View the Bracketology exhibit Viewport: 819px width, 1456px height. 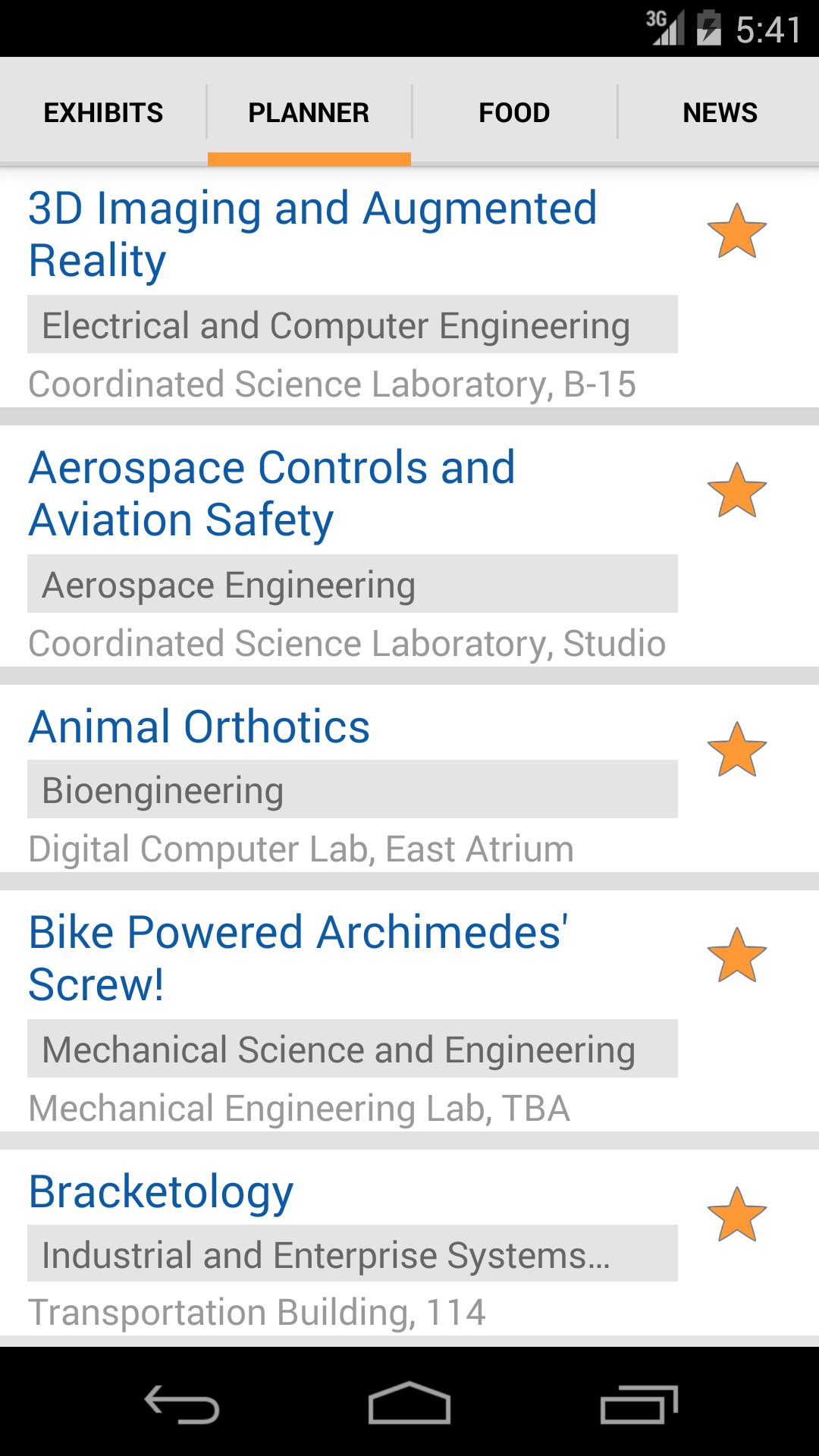tap(161, 1191)
